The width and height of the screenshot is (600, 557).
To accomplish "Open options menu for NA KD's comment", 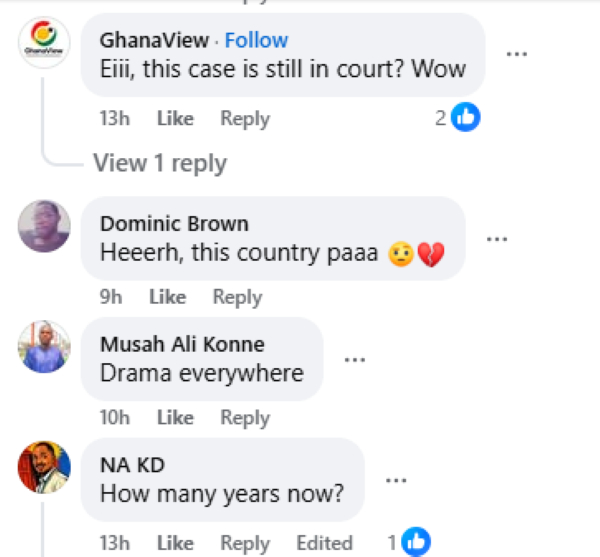I will (x=396, y=480).
